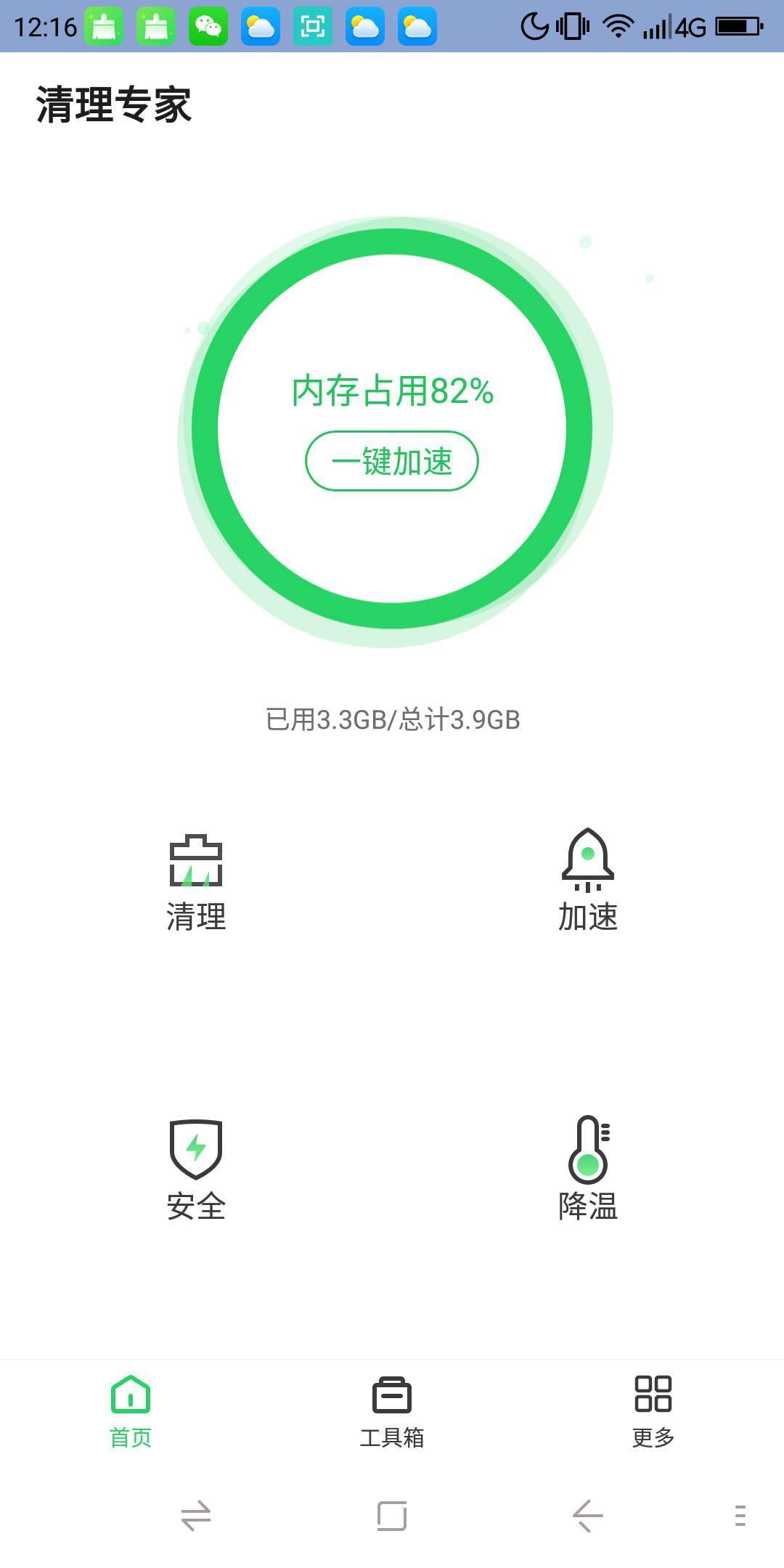The width and height of the screenshot is (784, 1568).
Task: Open the 降温 cool-down feature
Action: pos(588,1169)
